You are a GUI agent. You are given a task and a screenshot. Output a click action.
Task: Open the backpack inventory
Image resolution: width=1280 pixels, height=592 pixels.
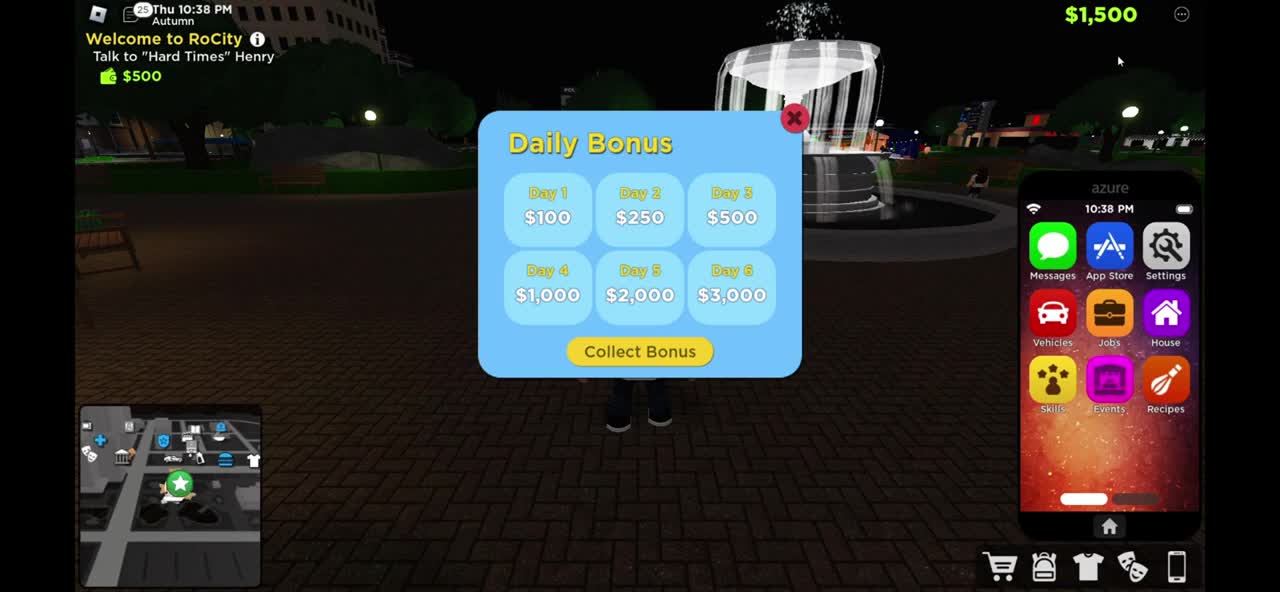[1044, 567]
